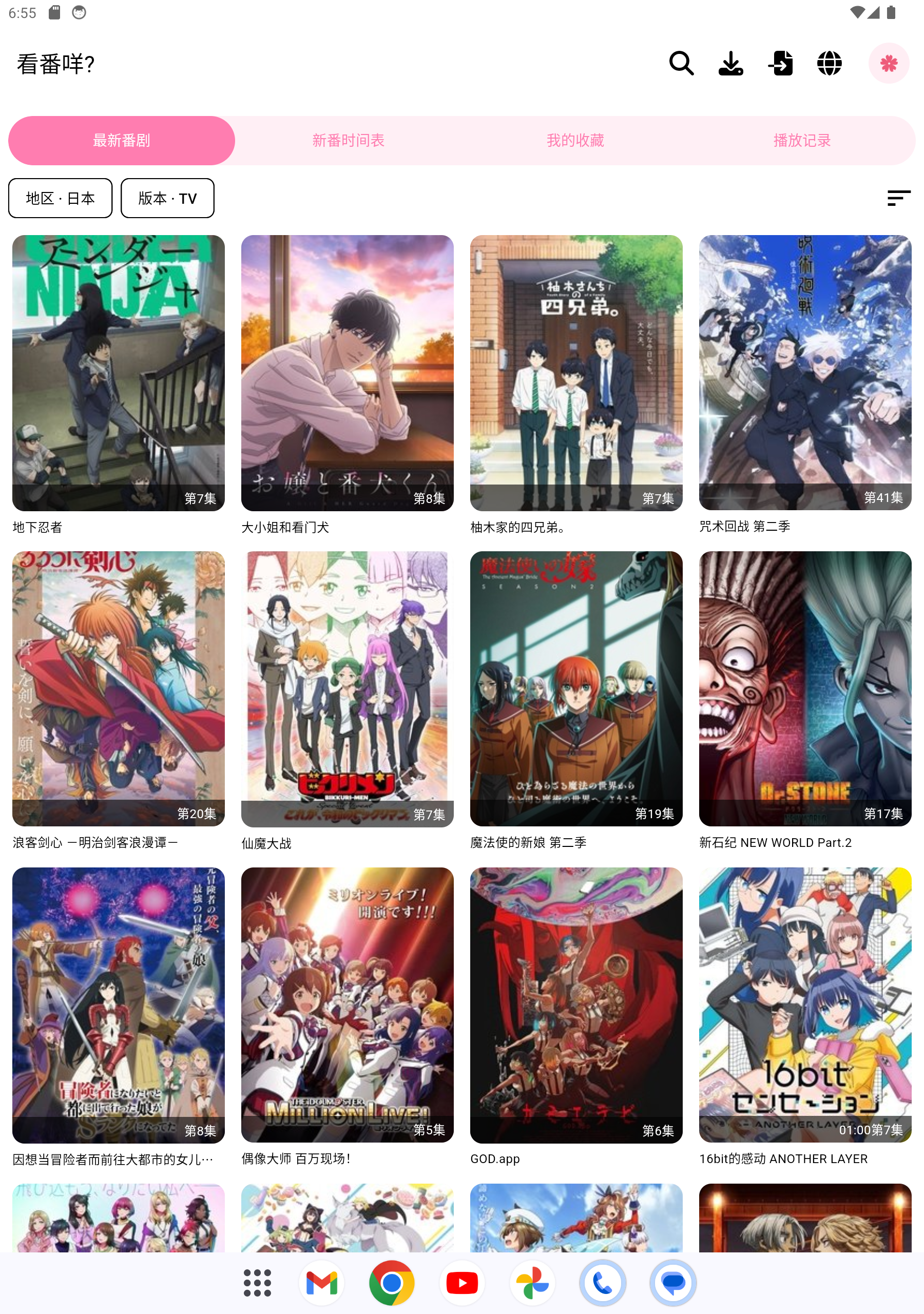Switch to the 播放记录 tab
The image size is (924, 1314).
801,141
